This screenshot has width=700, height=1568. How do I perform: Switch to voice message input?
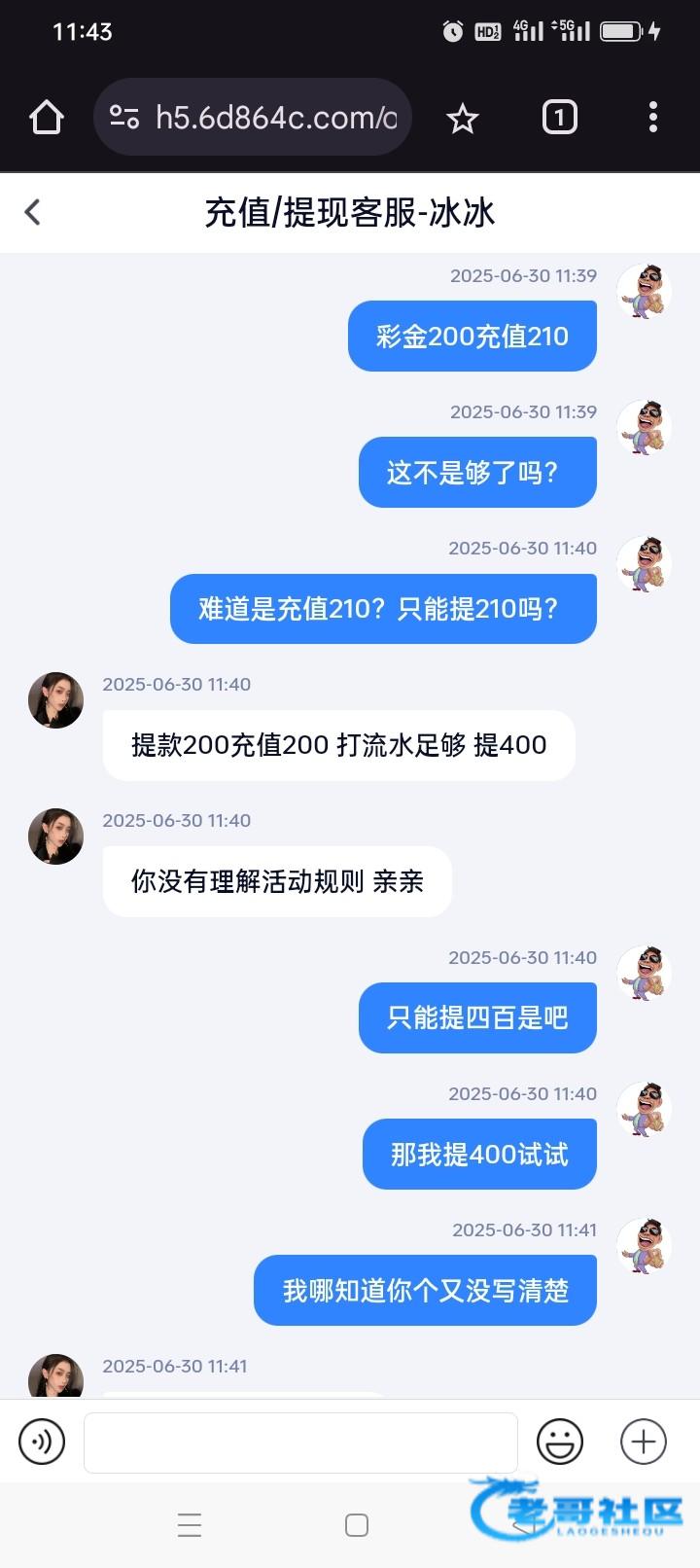pos(42,1441)
